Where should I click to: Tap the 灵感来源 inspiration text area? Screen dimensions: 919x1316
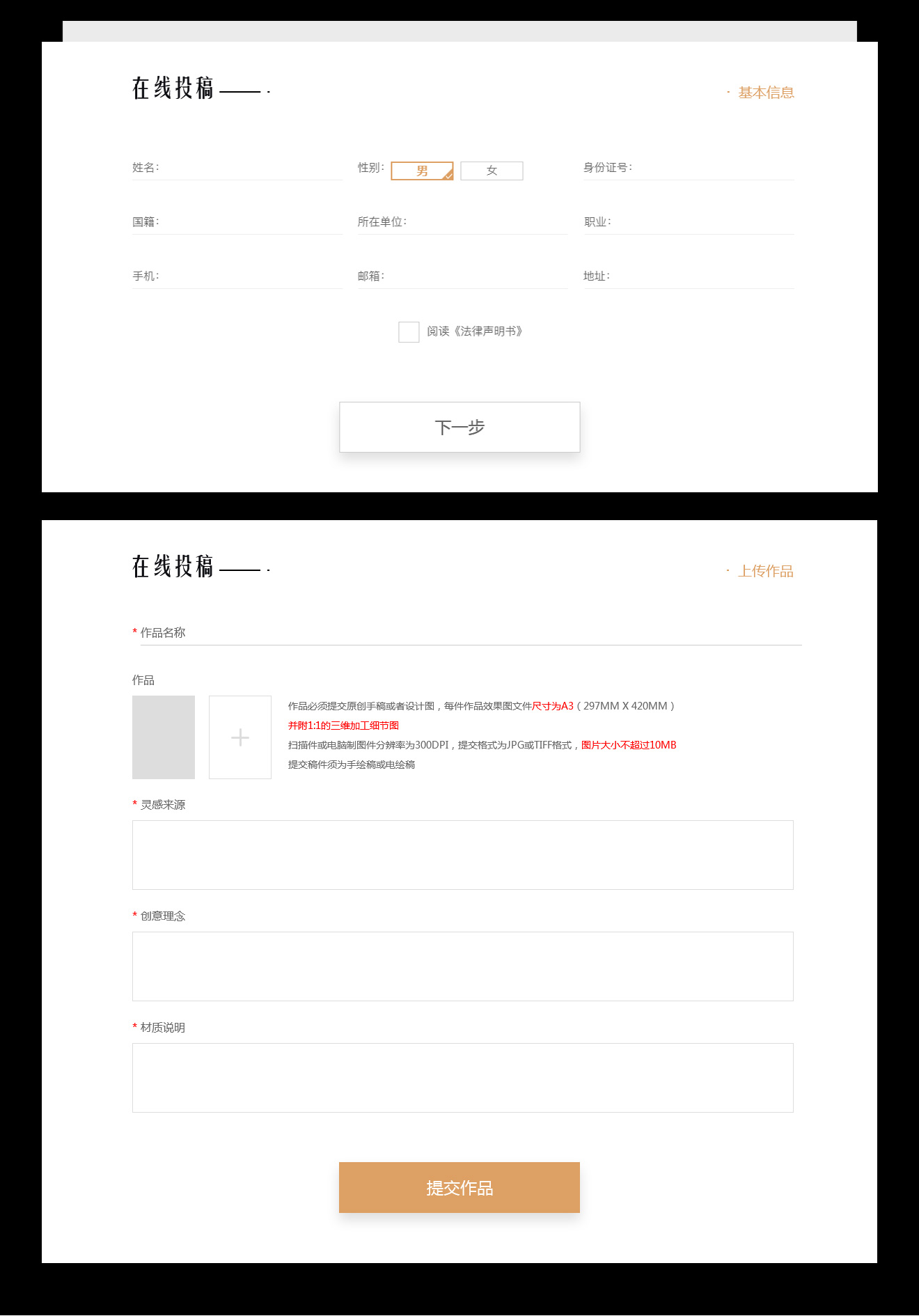pyautogui.click(x=462, y=855)
